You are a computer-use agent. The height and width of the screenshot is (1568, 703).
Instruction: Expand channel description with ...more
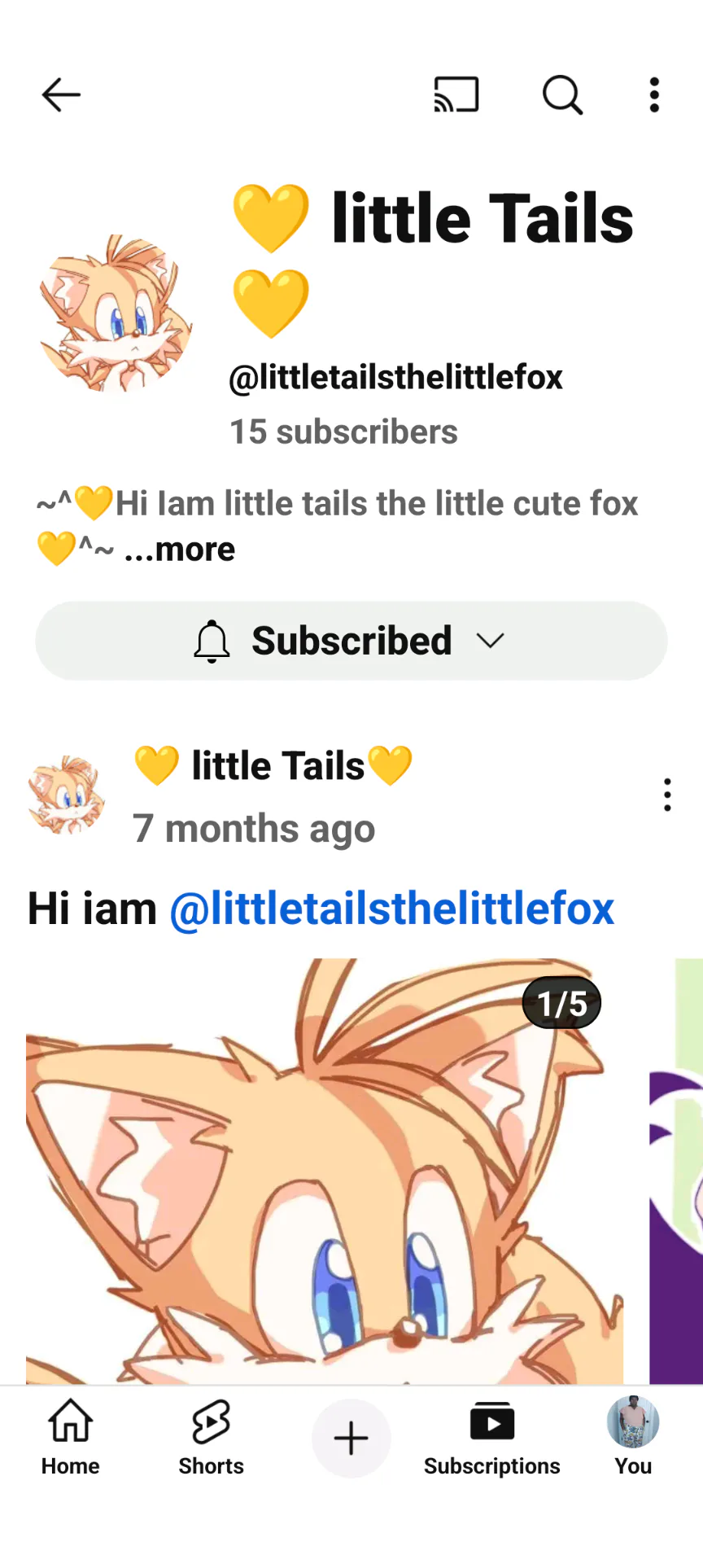coord(180,550)
